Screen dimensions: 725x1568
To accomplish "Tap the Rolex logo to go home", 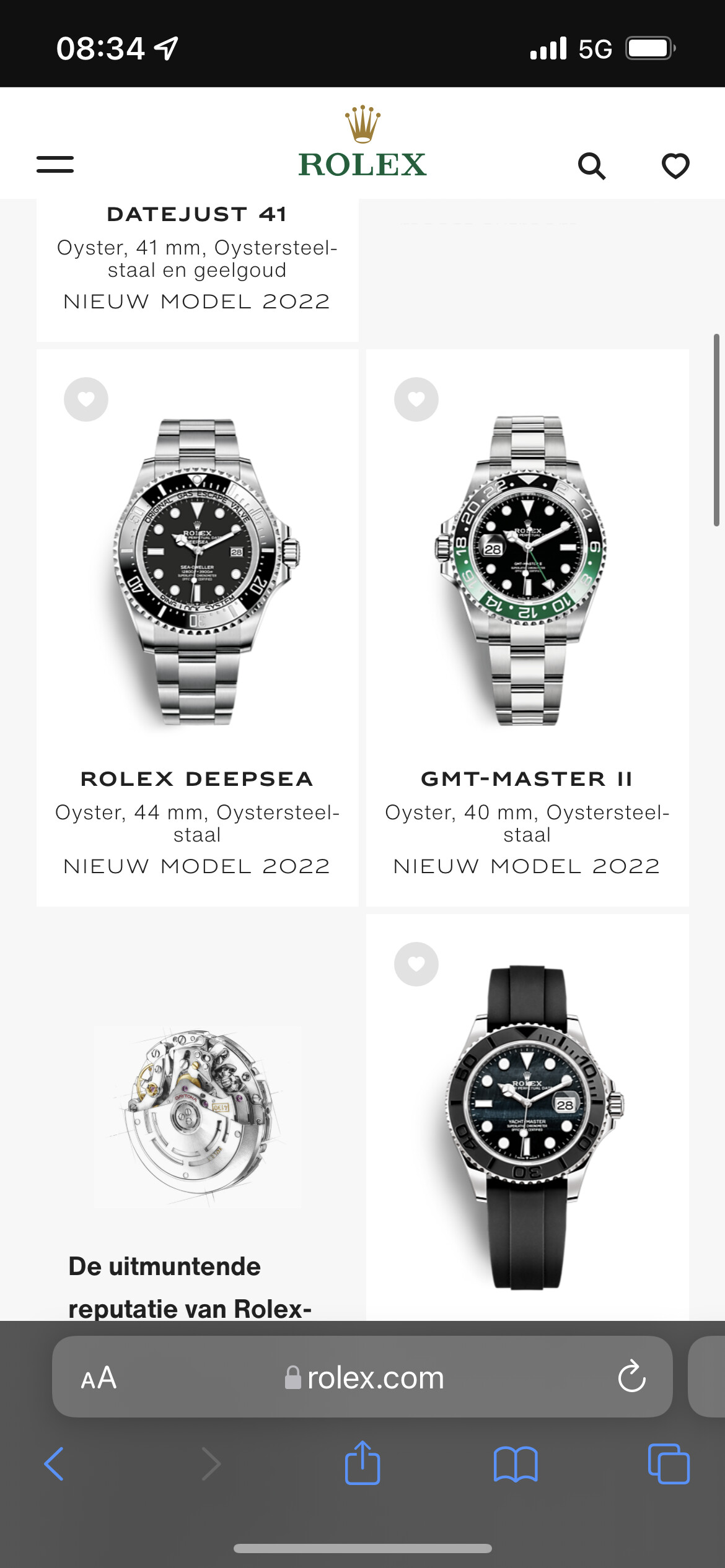I will [x=362, y=142].
